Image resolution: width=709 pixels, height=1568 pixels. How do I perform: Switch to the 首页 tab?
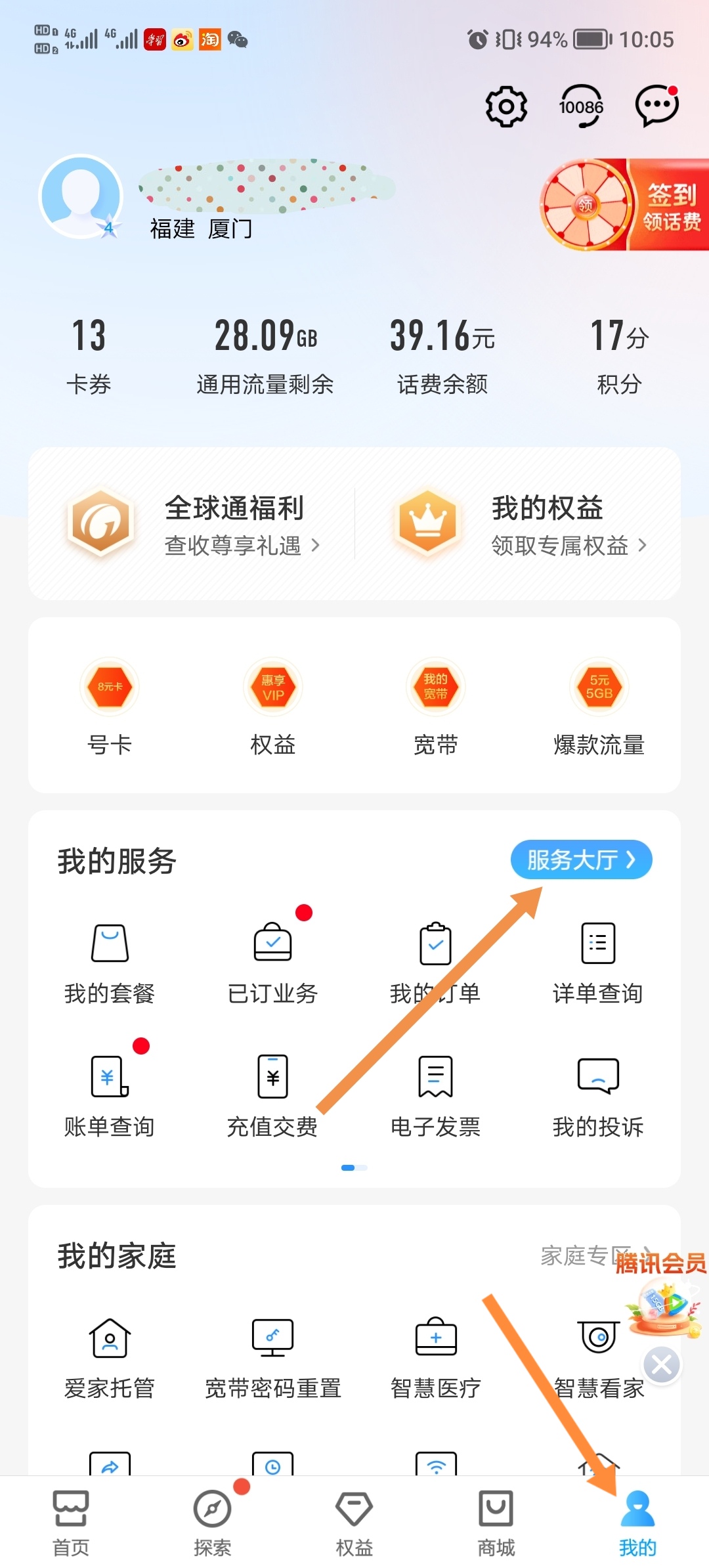(x=71, y=1522)
